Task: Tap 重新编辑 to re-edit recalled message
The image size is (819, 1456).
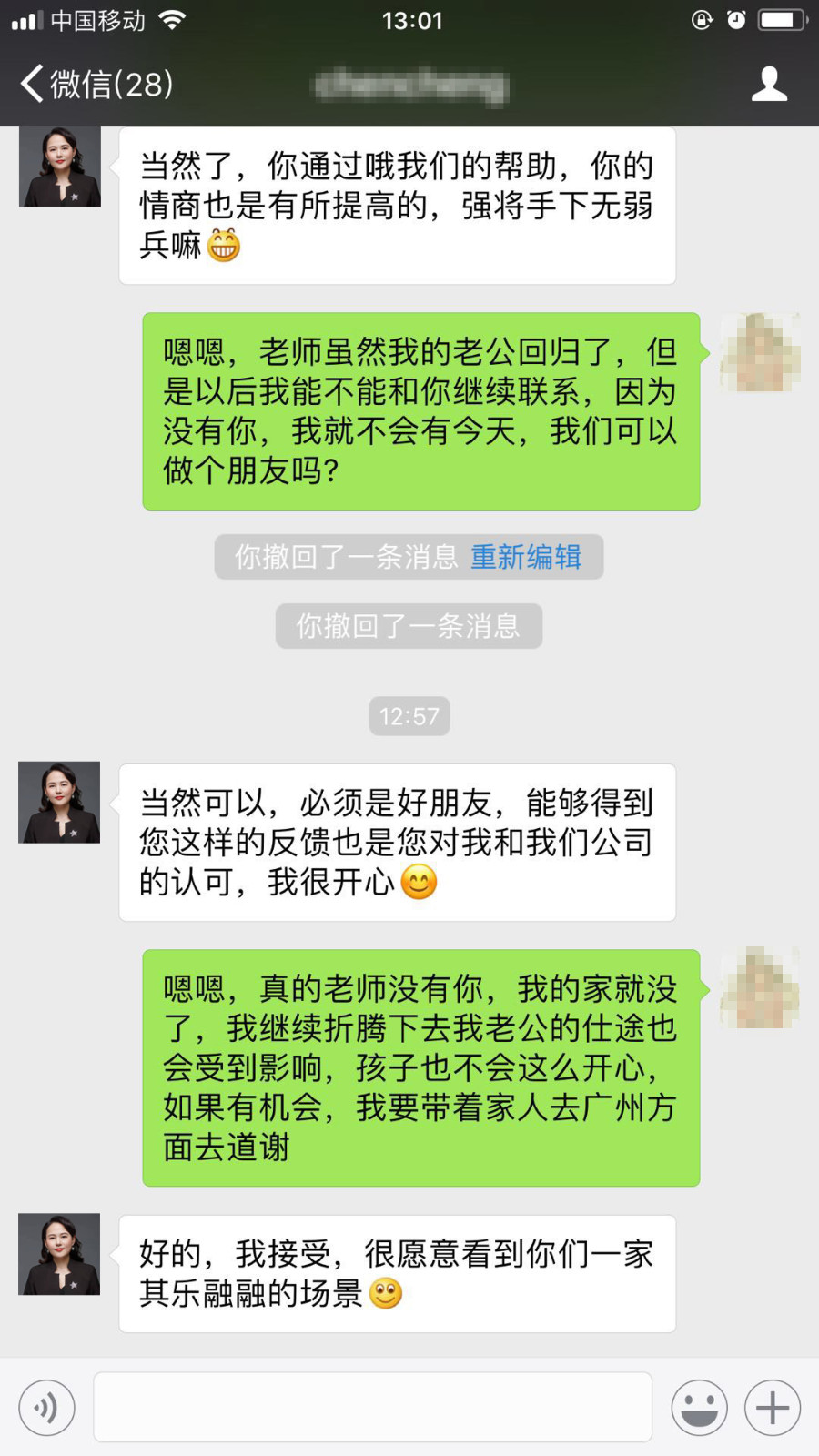Action: pos(526,557)
